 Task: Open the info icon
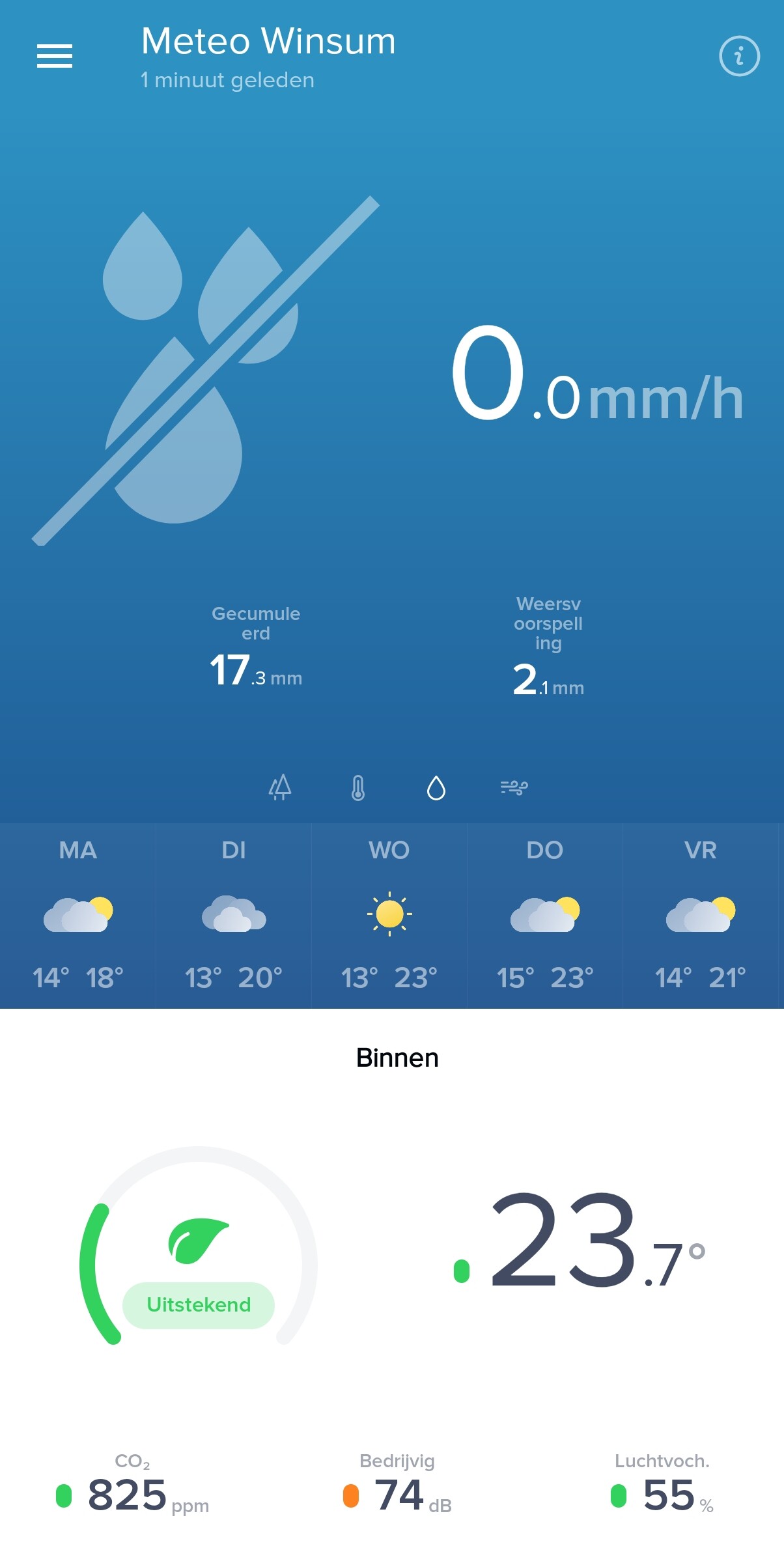click(x=739, y=56)
